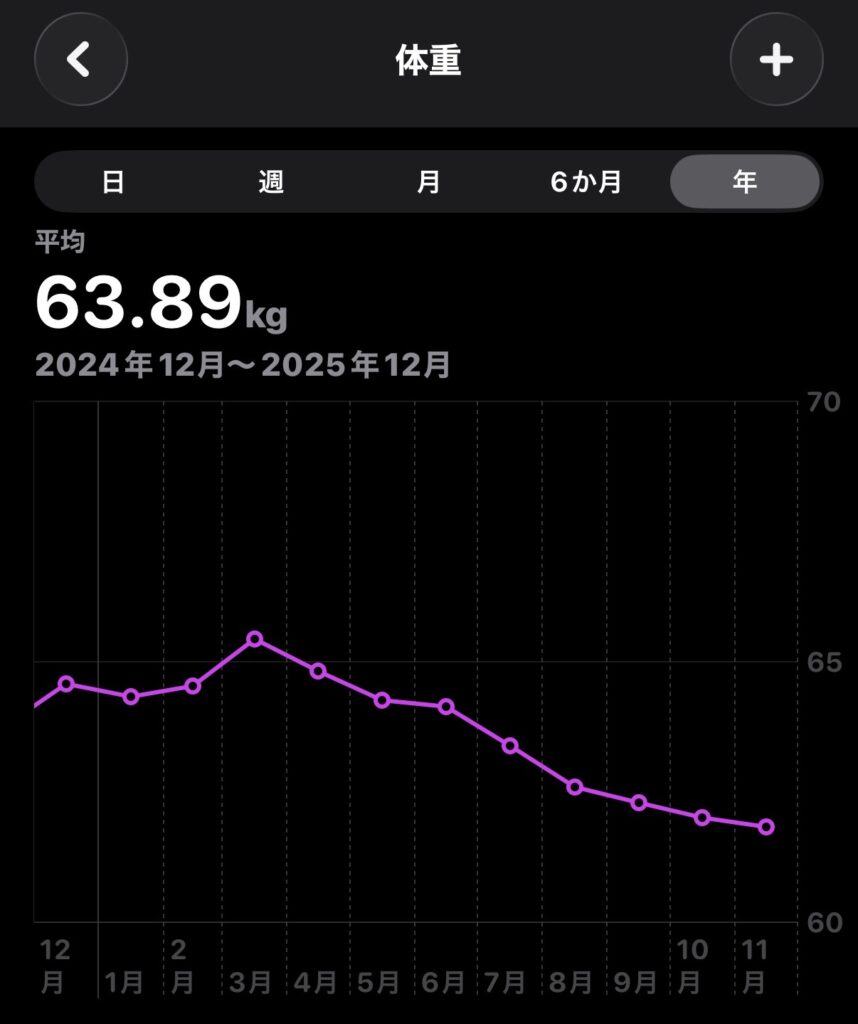The width and height of the screenshot is (858, 1024).
Task: Tap the 70 axis label
Action: (x=824, y=402)
